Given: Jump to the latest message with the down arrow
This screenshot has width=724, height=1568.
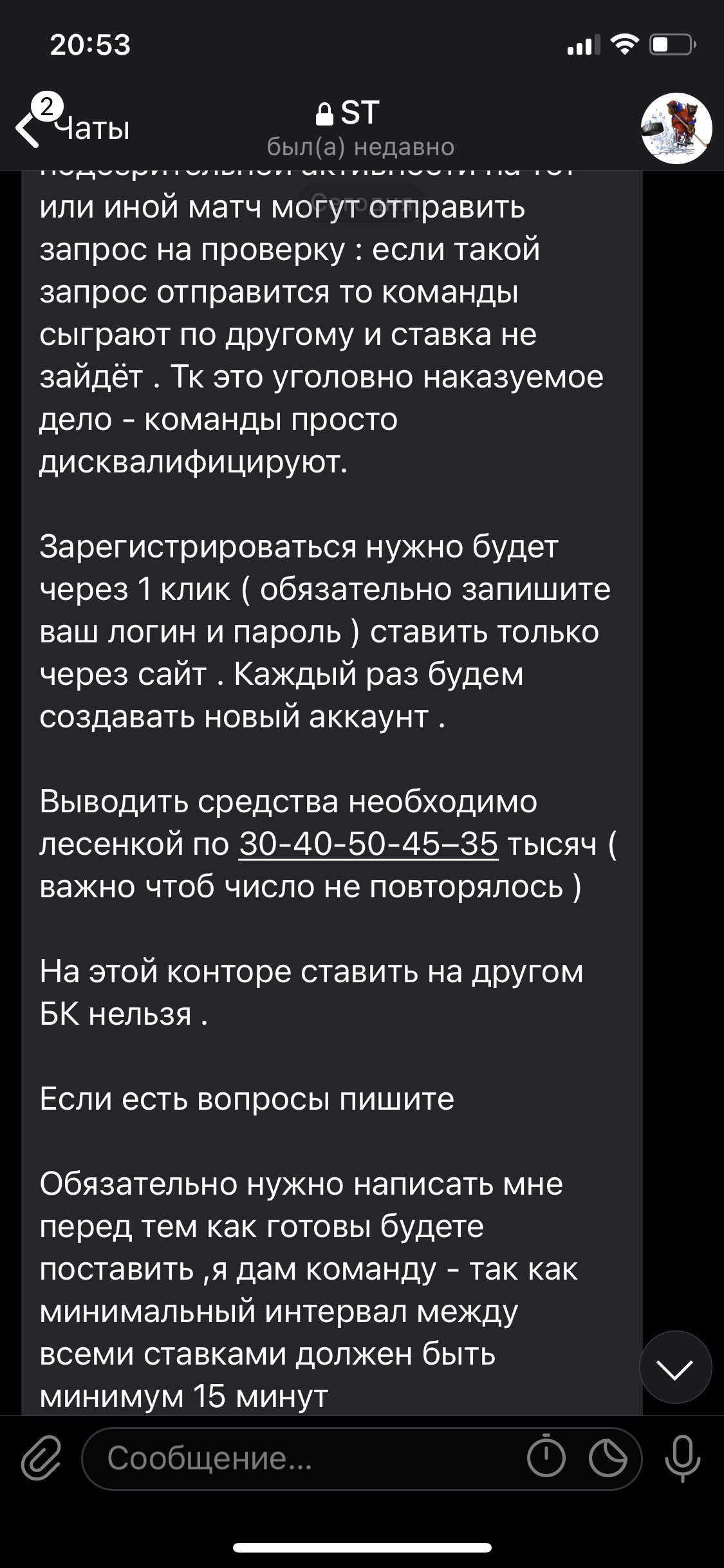Looking at the screenshot, I should (x=676, y=1369).
